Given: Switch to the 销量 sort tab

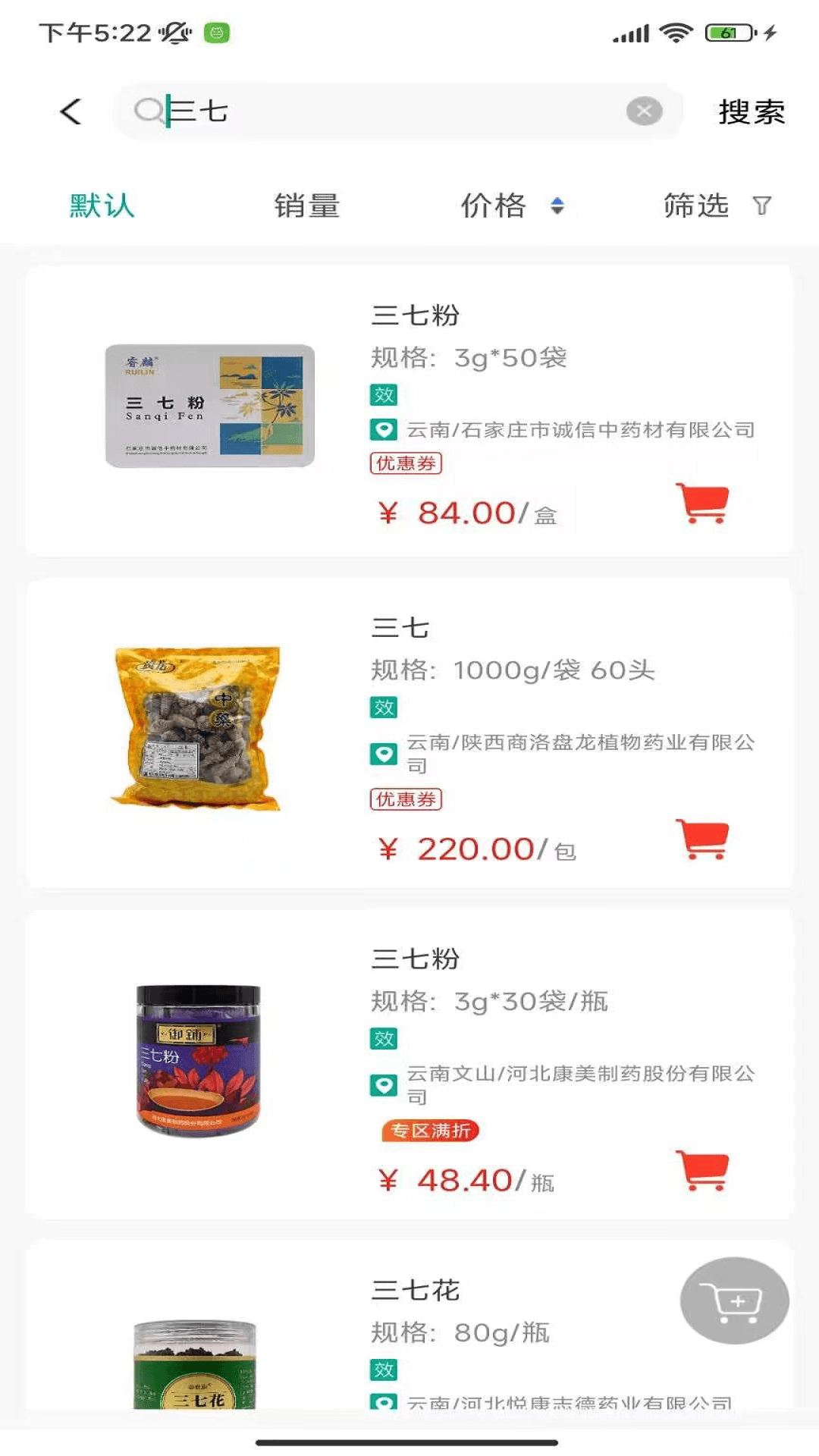Looking at the screenshot, I should click(x=305, y=205).
